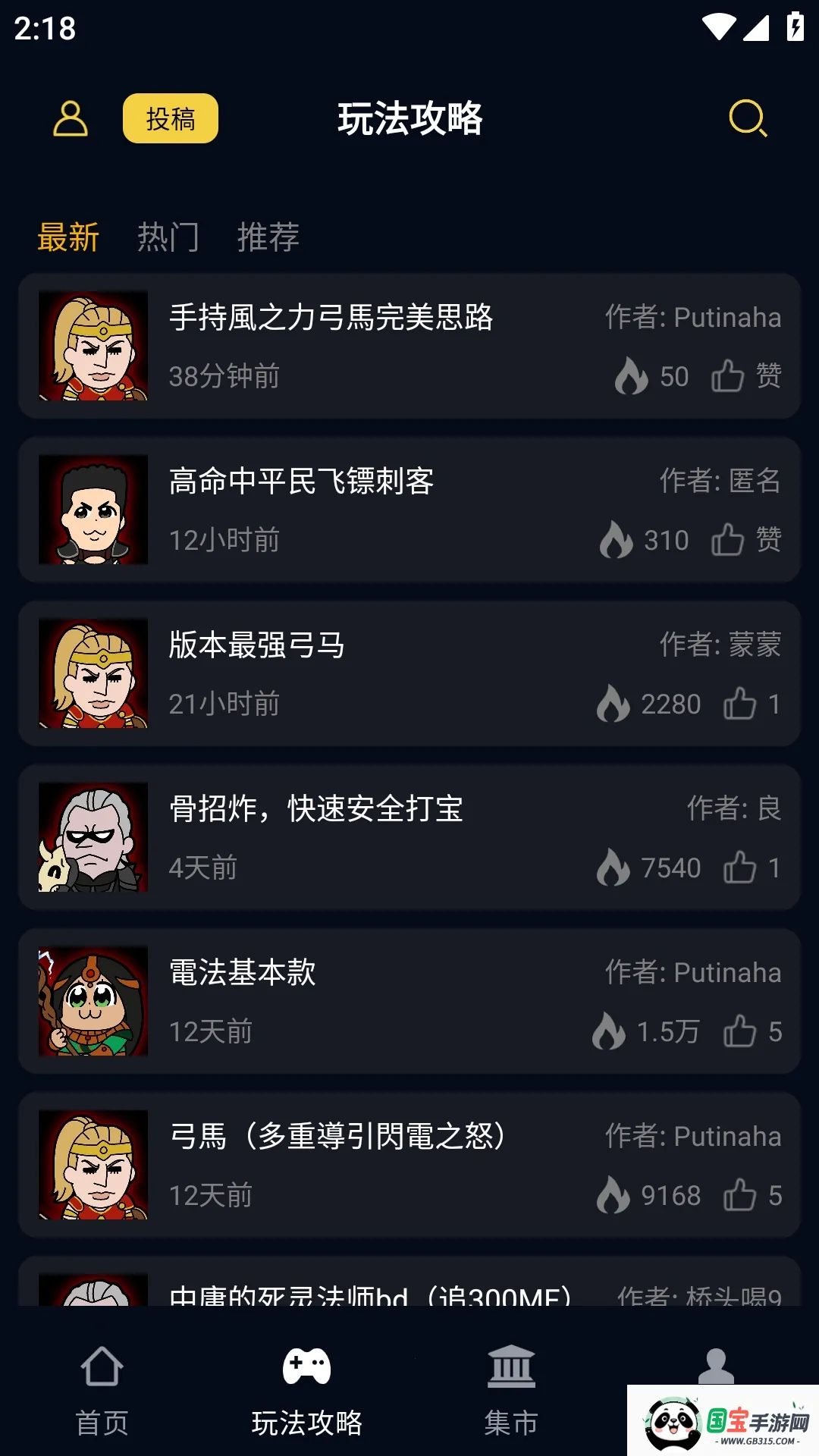Viewport: 819px width, 1456px height.
Task: Tap the battery status indicator
Action: 794,24
